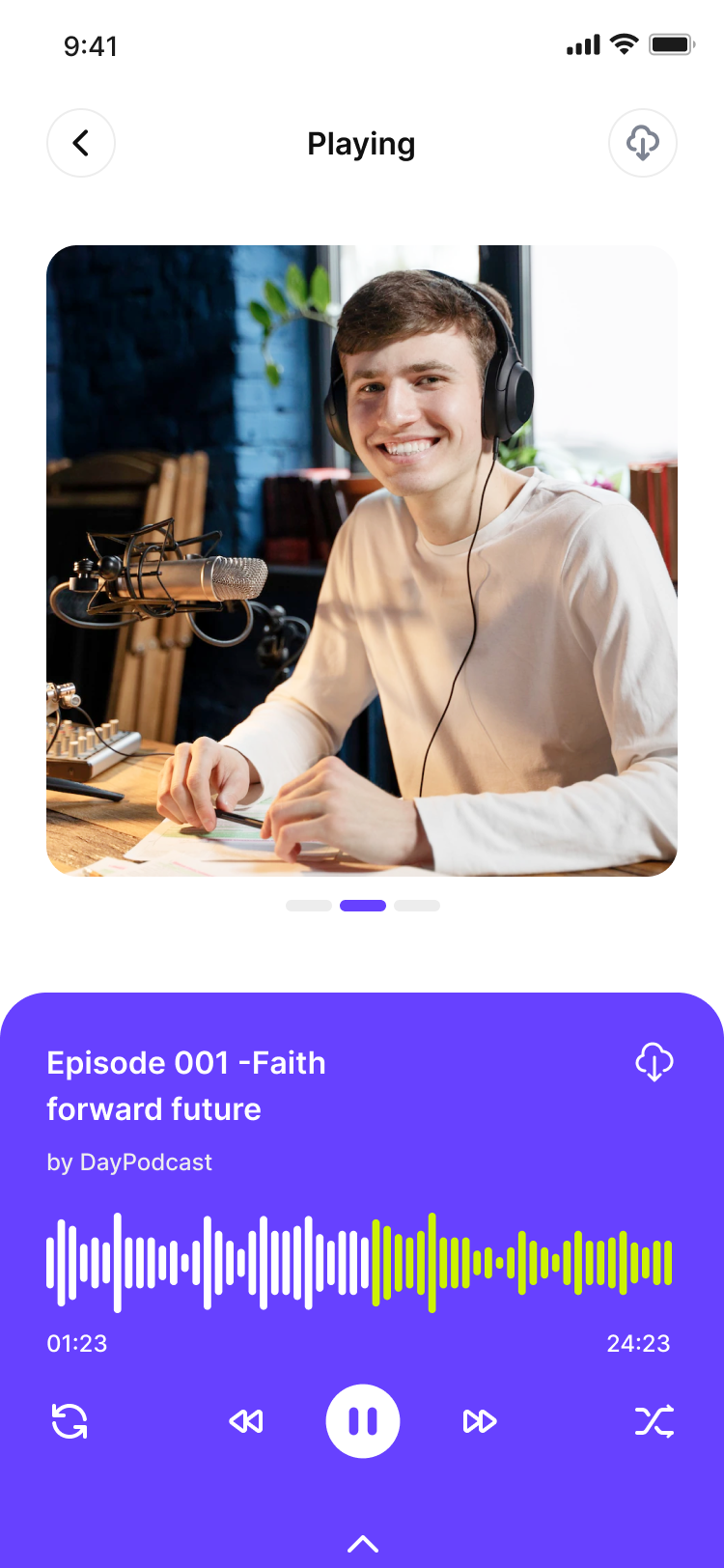Select the third page indicator dot
Viewport: 724px width, 1568px height.
click(x=417, y=906)
